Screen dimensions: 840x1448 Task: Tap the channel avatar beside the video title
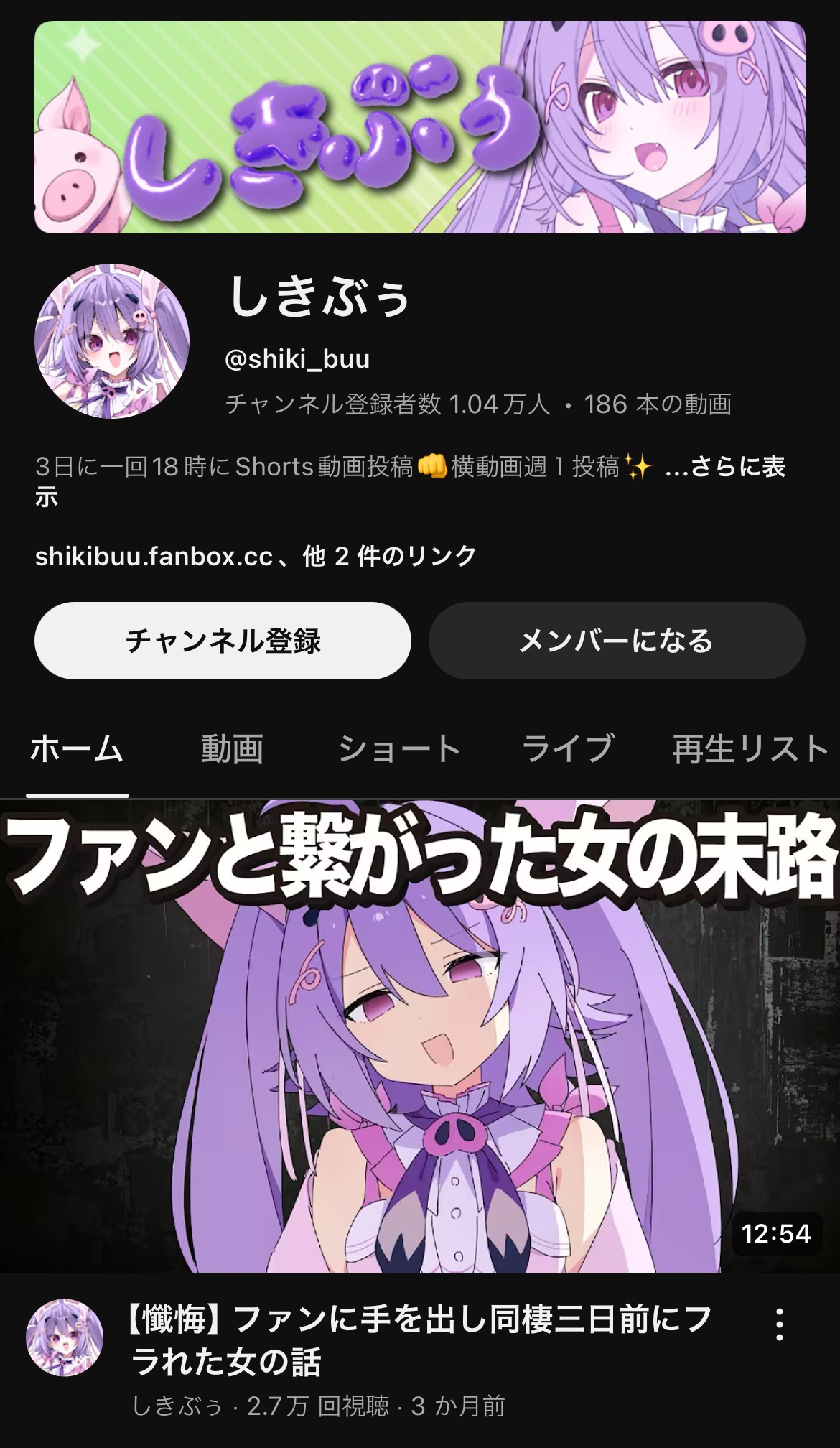tap(65, 1337)
